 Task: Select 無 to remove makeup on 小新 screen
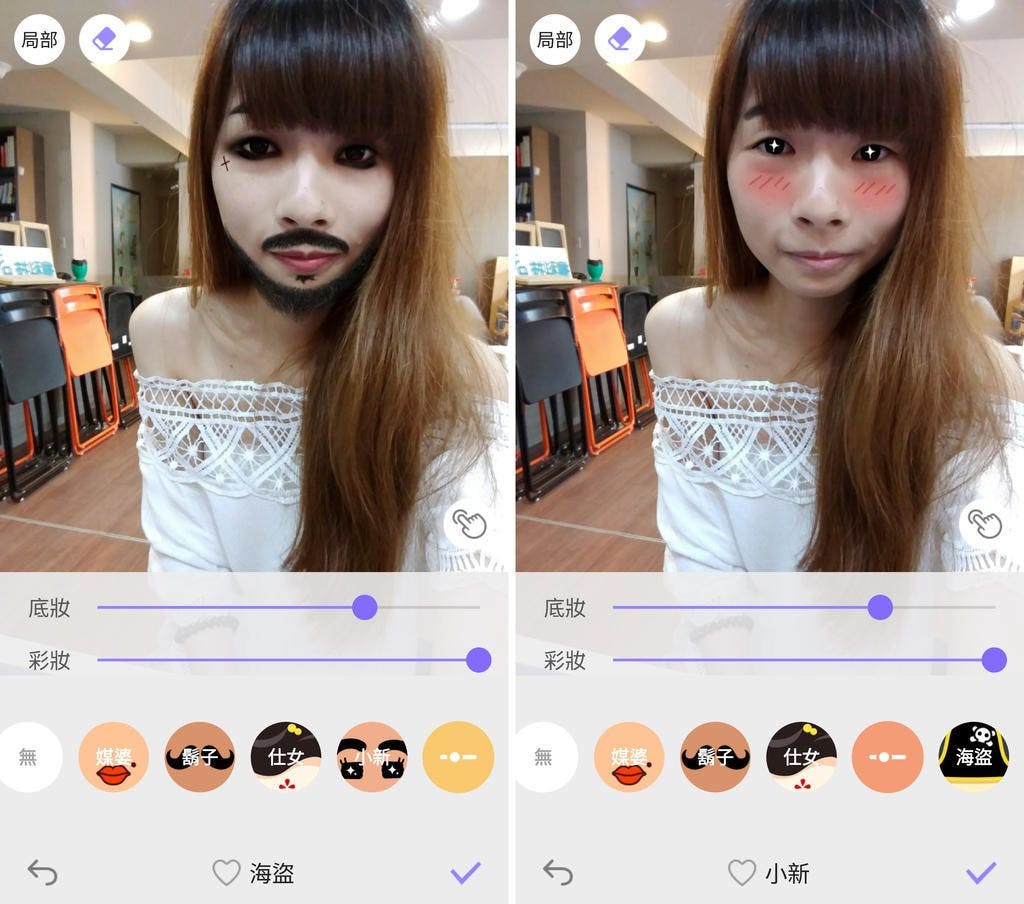tap(543, 757)
